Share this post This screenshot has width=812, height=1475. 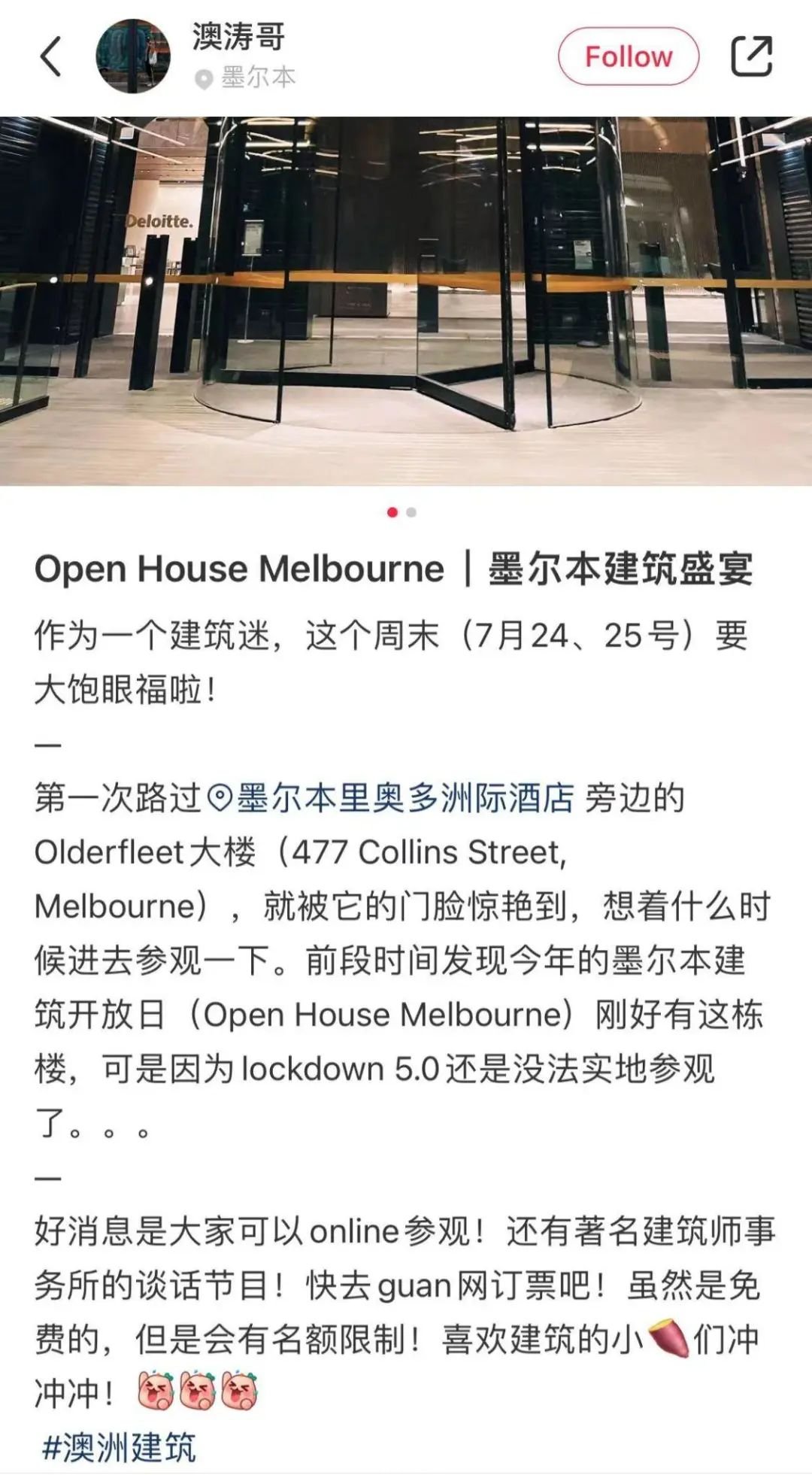751,56
